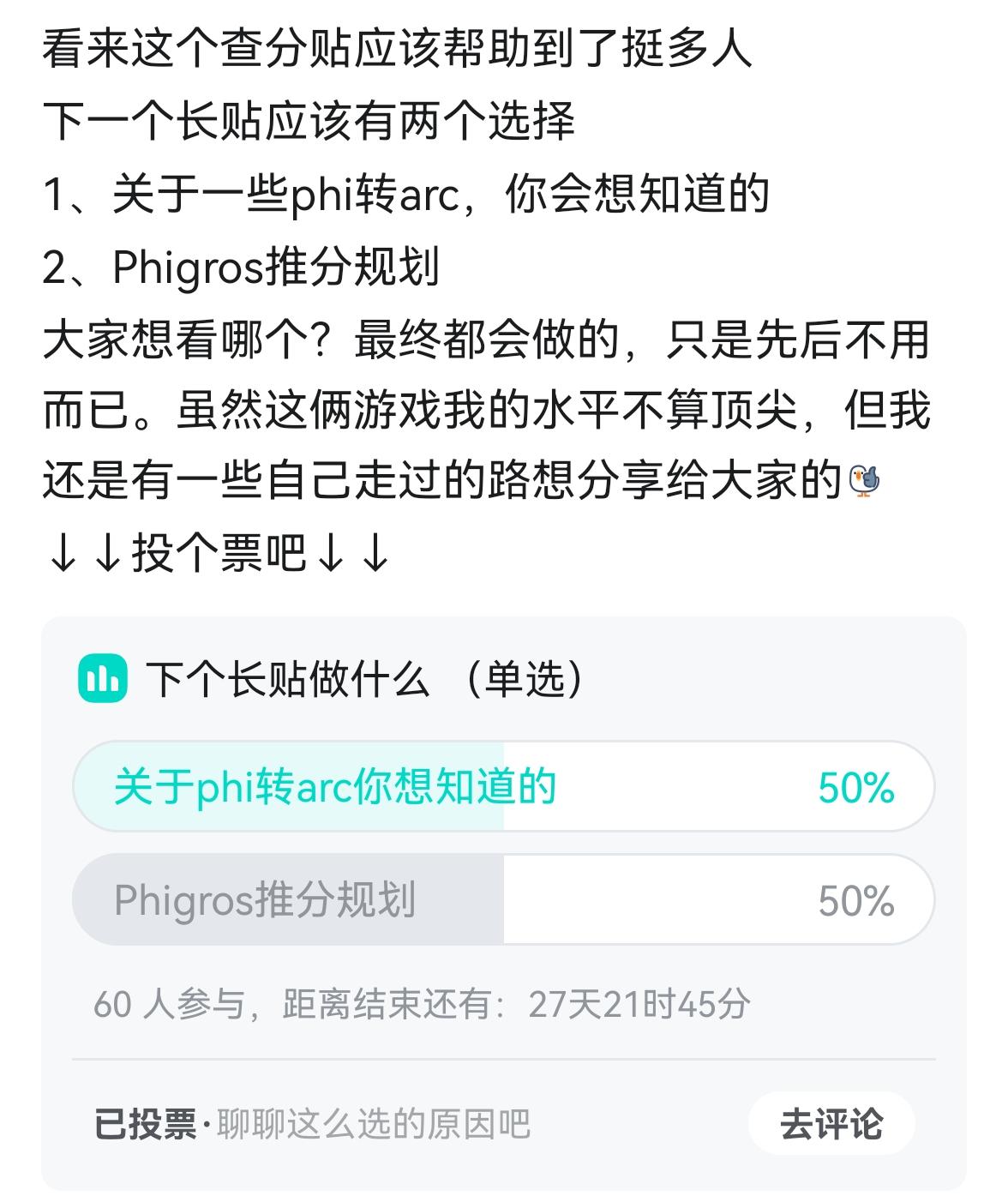The image size is (1008, 1202).
Task: Click the 50% label on the second option
Action: coord(855,898)
